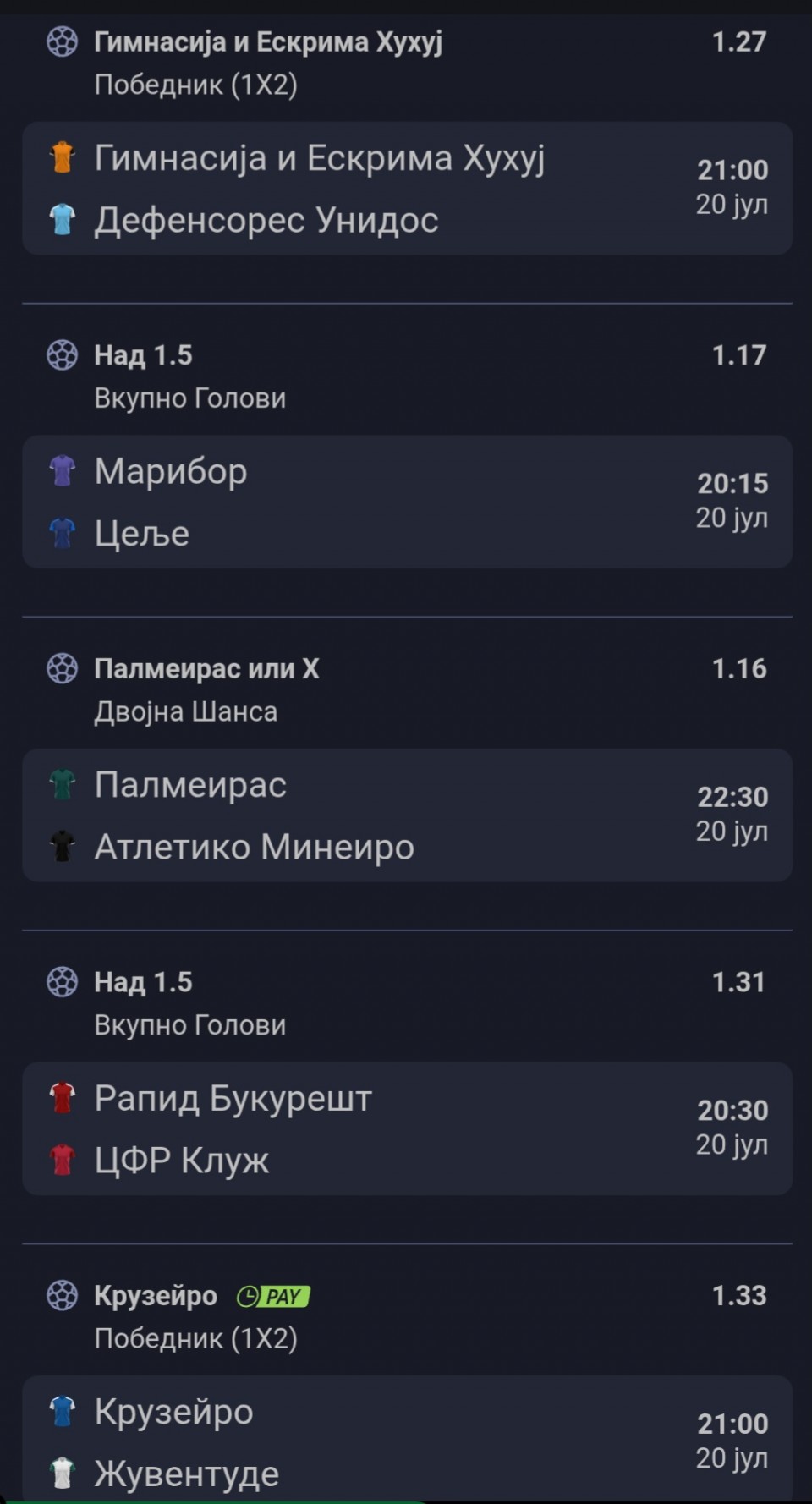Tap the PAY cashout badge next to Крузејро

[273, 1296]
